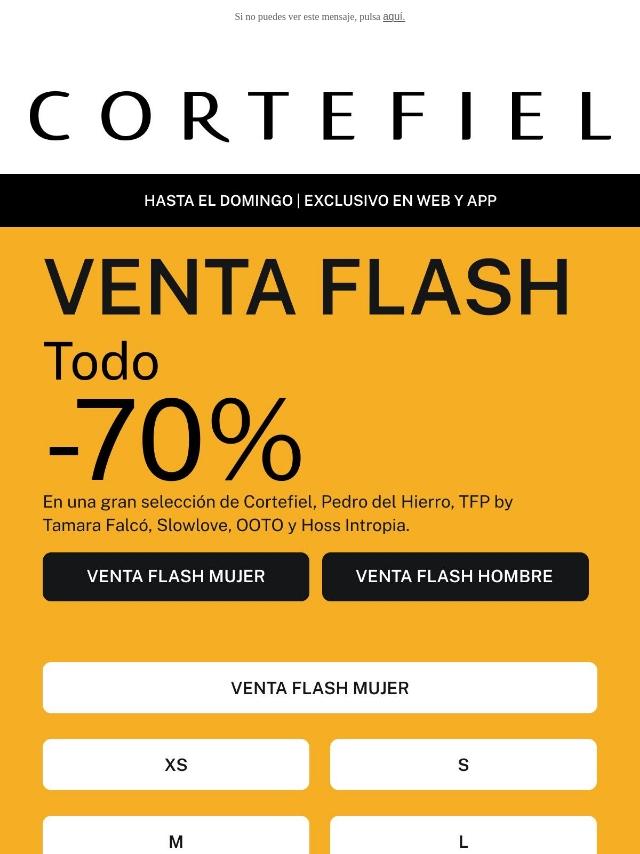The height and width of the screenshot is (854, 640).
Task: Select size L
Action: (463, 838)
